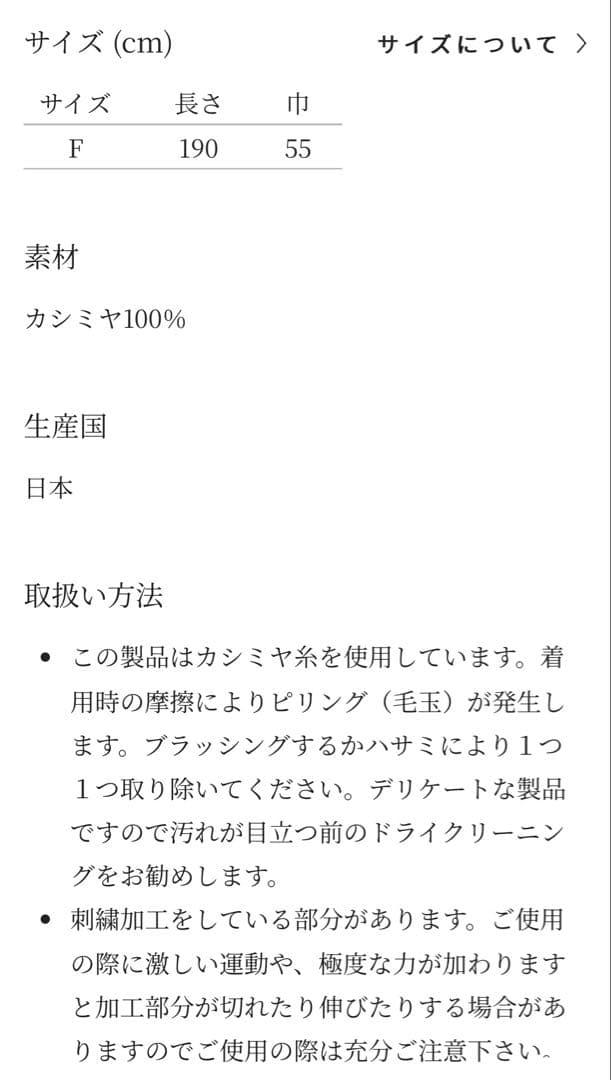Open the サイズについて size guide link
The width and height of the screenshot is (611, 1080).
coord(480,44)
